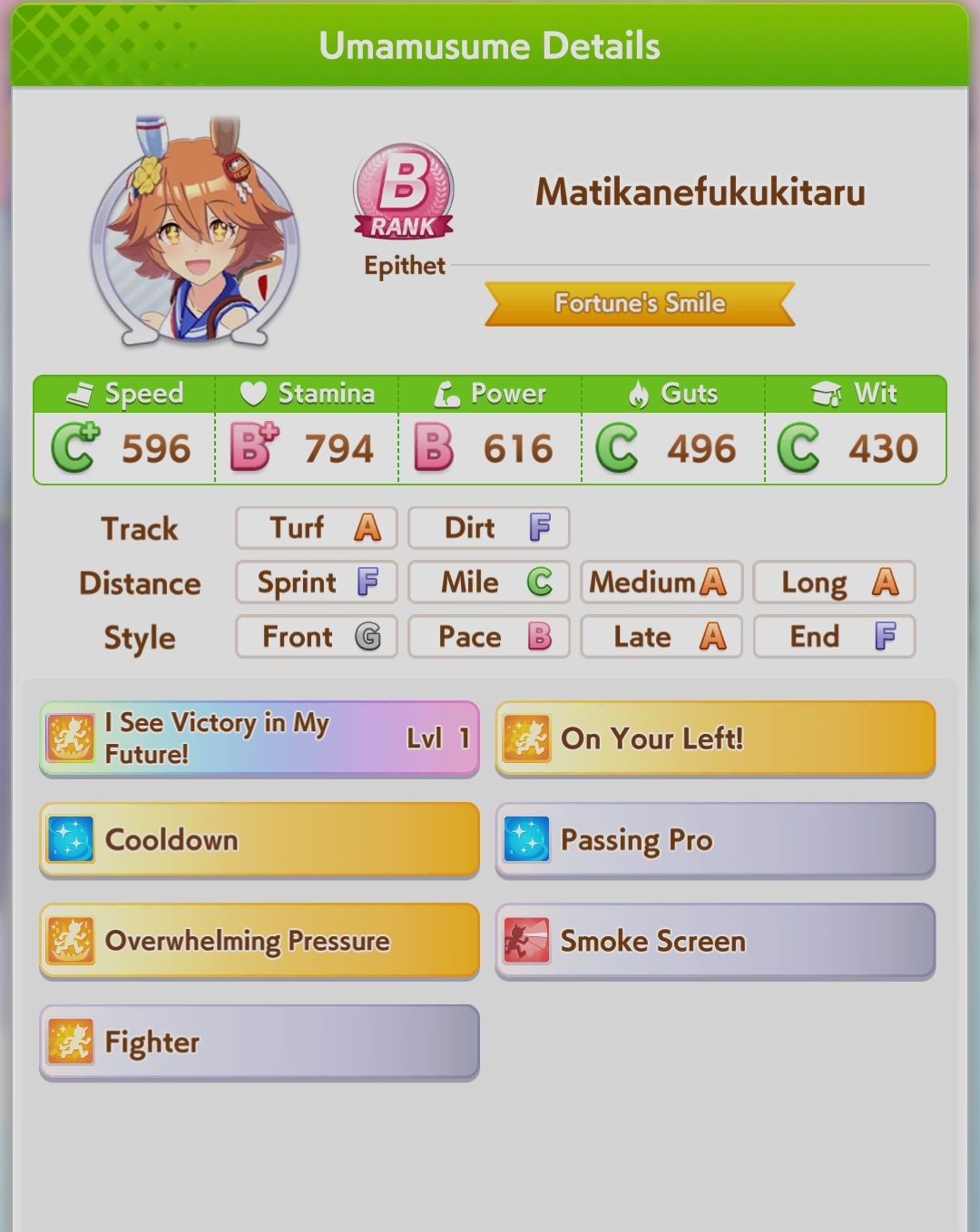
Task: Open the Cooldown skill info
Action: (x=260, y=840)
